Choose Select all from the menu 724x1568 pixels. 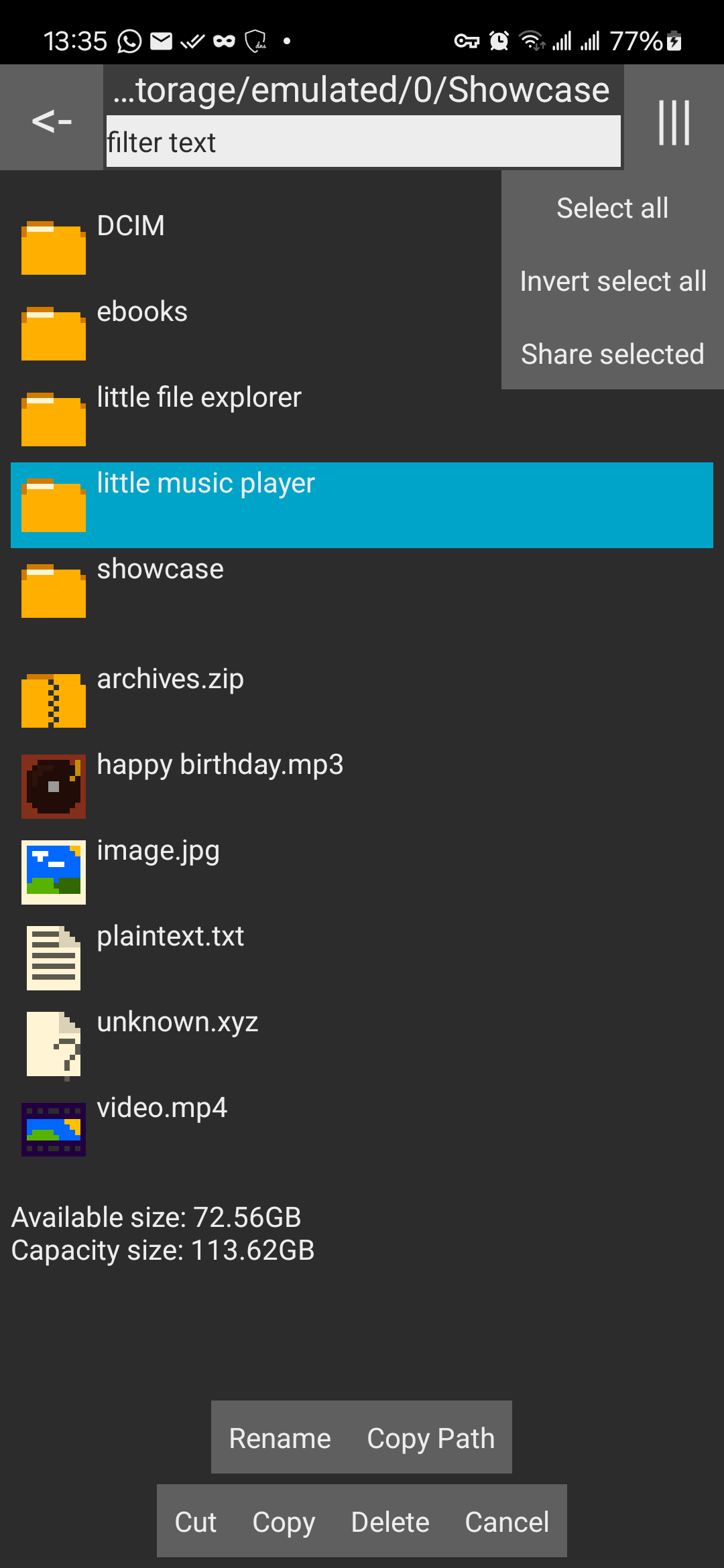pos(612,208)
